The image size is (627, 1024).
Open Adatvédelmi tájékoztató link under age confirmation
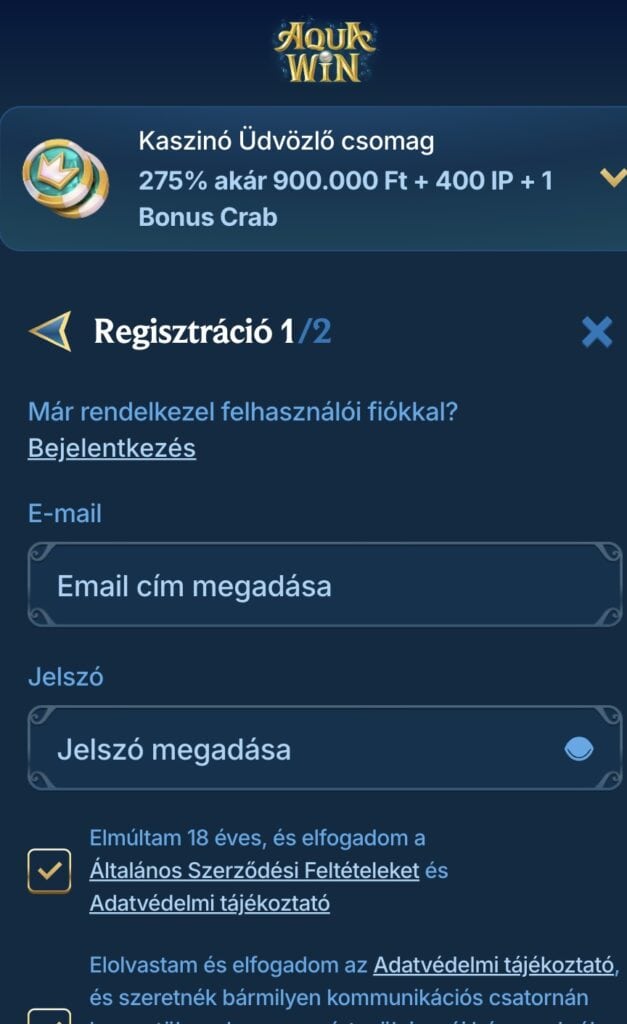click(209, 904)
